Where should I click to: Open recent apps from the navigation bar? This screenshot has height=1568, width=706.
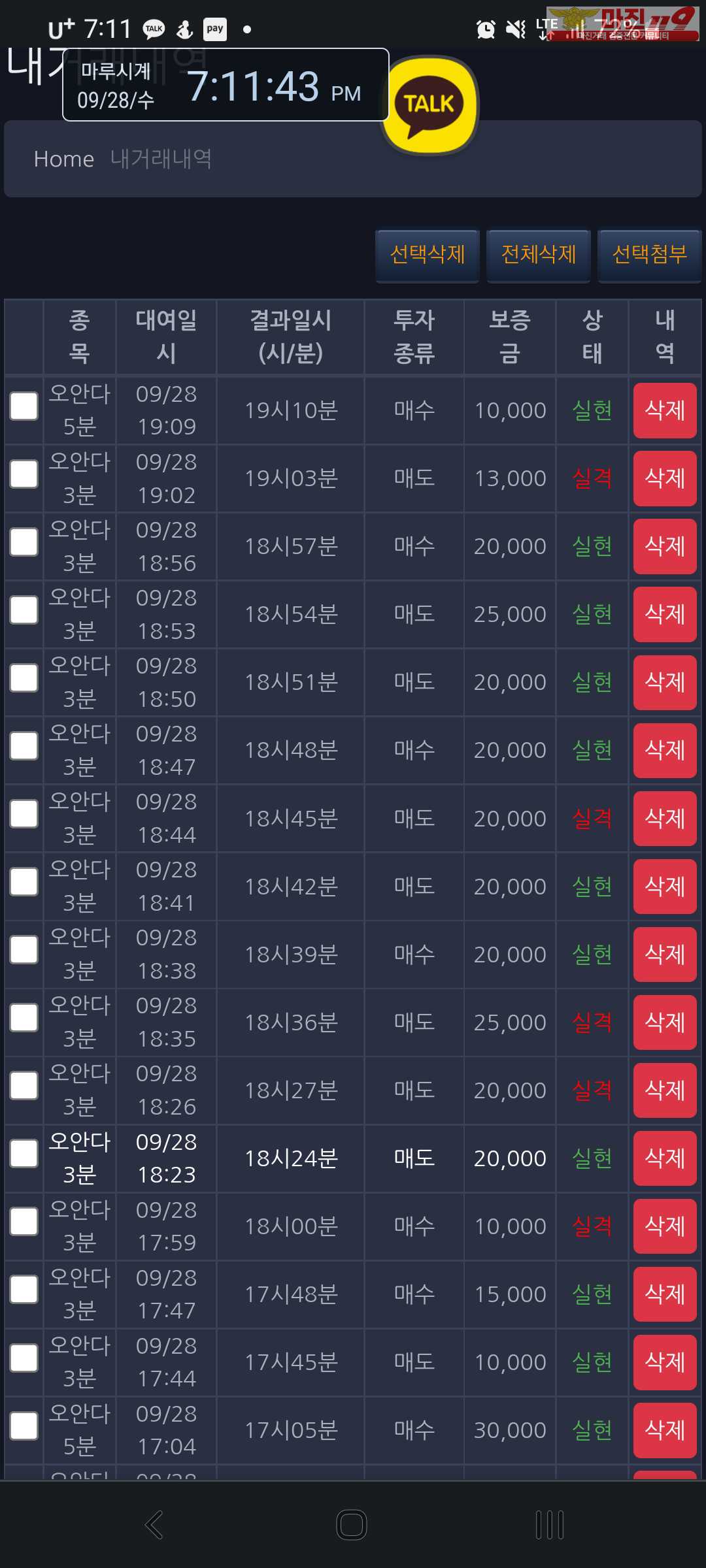click(x=550, y=1525)
